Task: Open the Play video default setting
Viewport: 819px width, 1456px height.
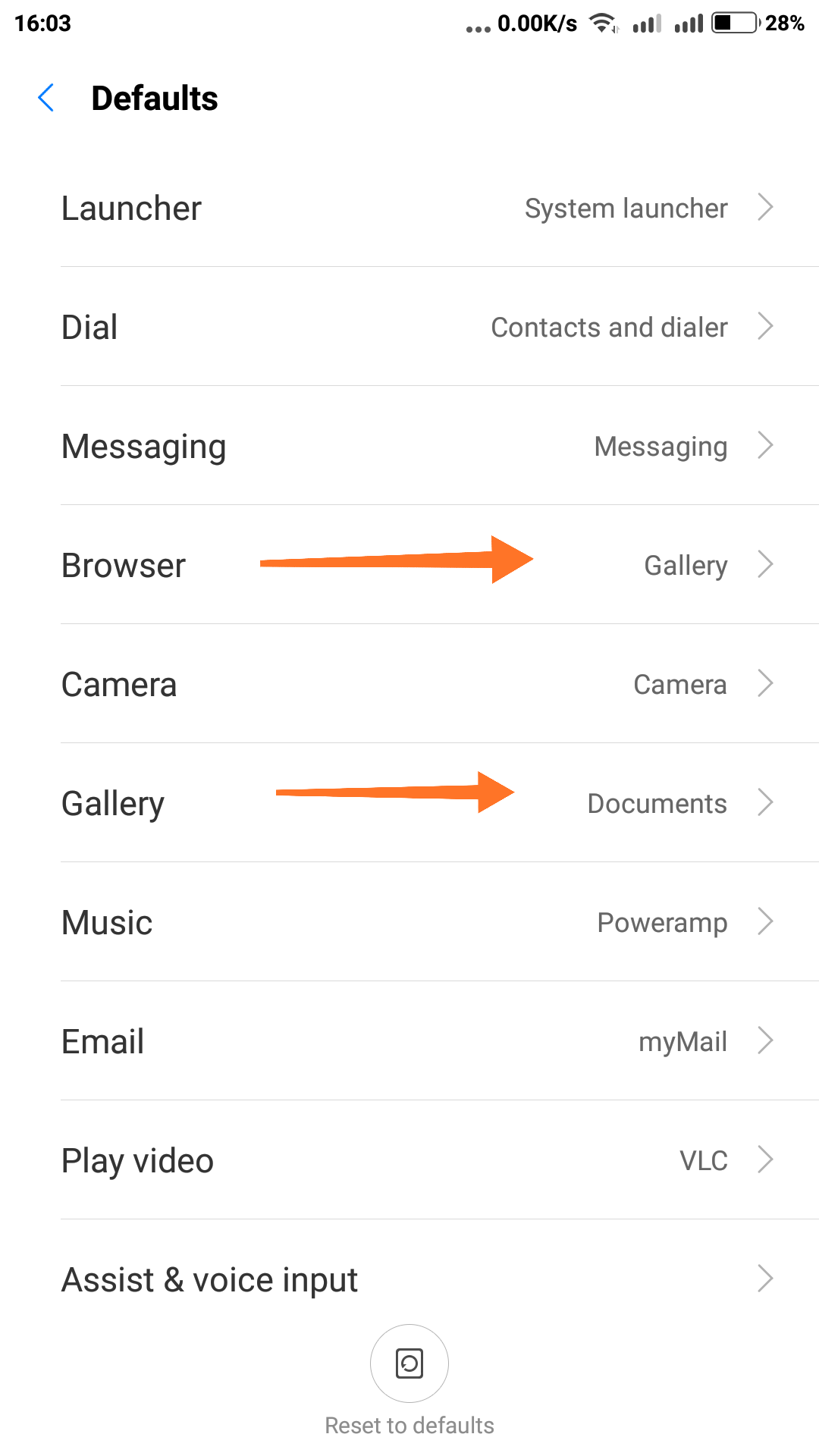Action: pyautogui.click(x=409, y=1160)
